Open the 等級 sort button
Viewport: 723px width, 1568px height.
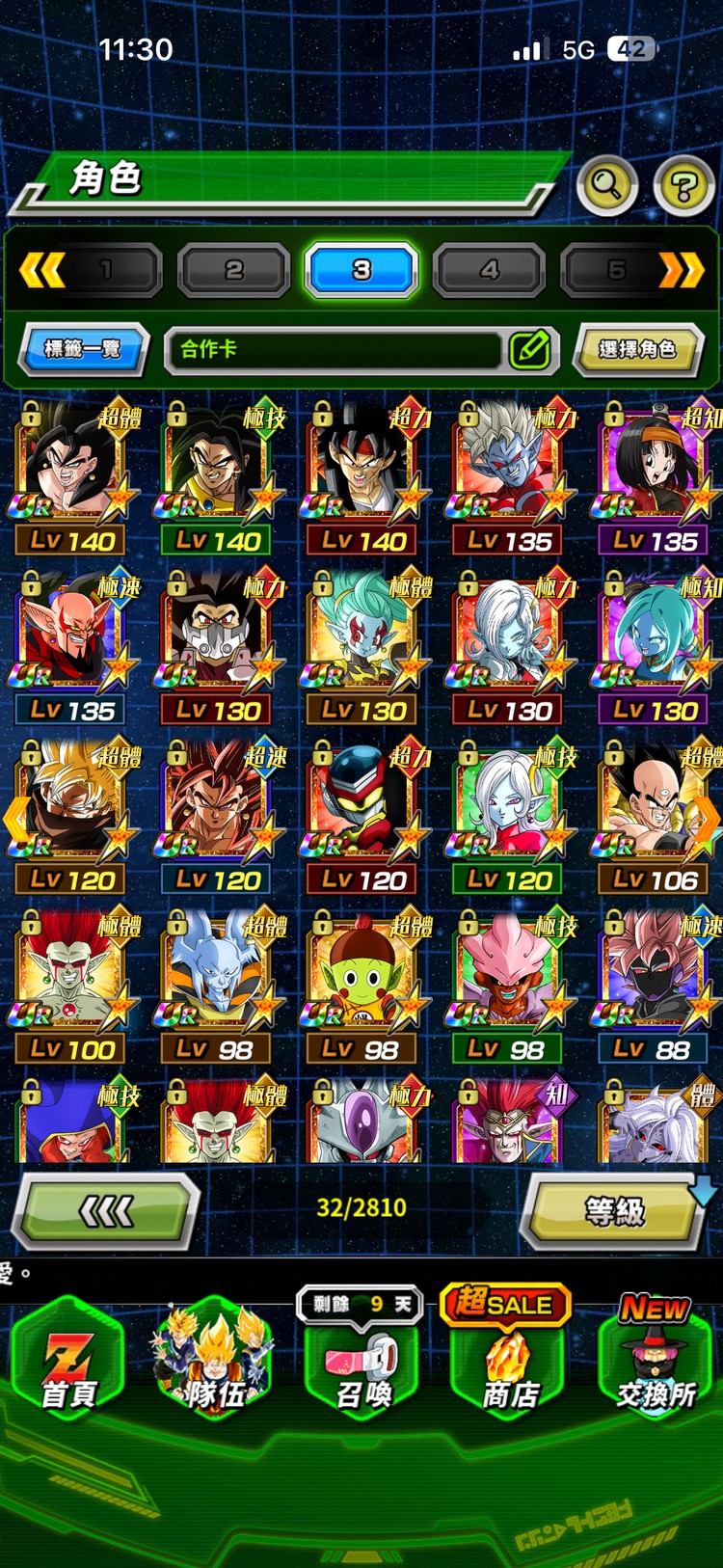coord(614,1210)
